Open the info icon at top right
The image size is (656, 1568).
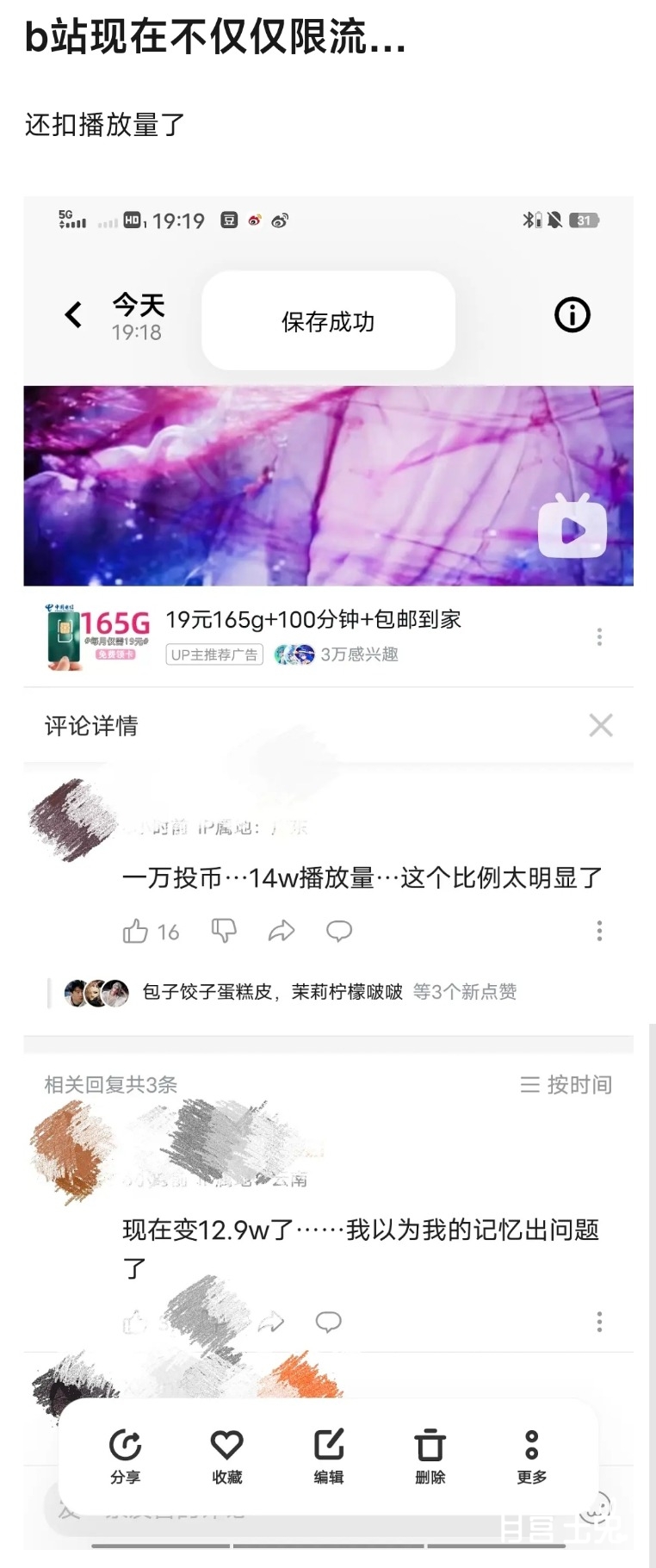(x=571, y=315)
